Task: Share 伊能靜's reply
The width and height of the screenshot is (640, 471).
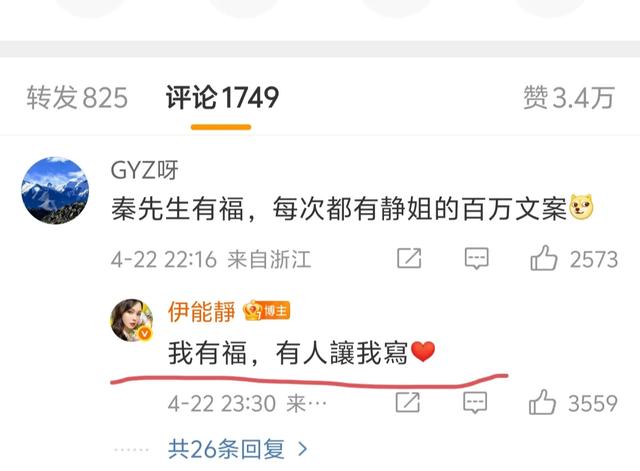Action: click(x=409, y=403)
